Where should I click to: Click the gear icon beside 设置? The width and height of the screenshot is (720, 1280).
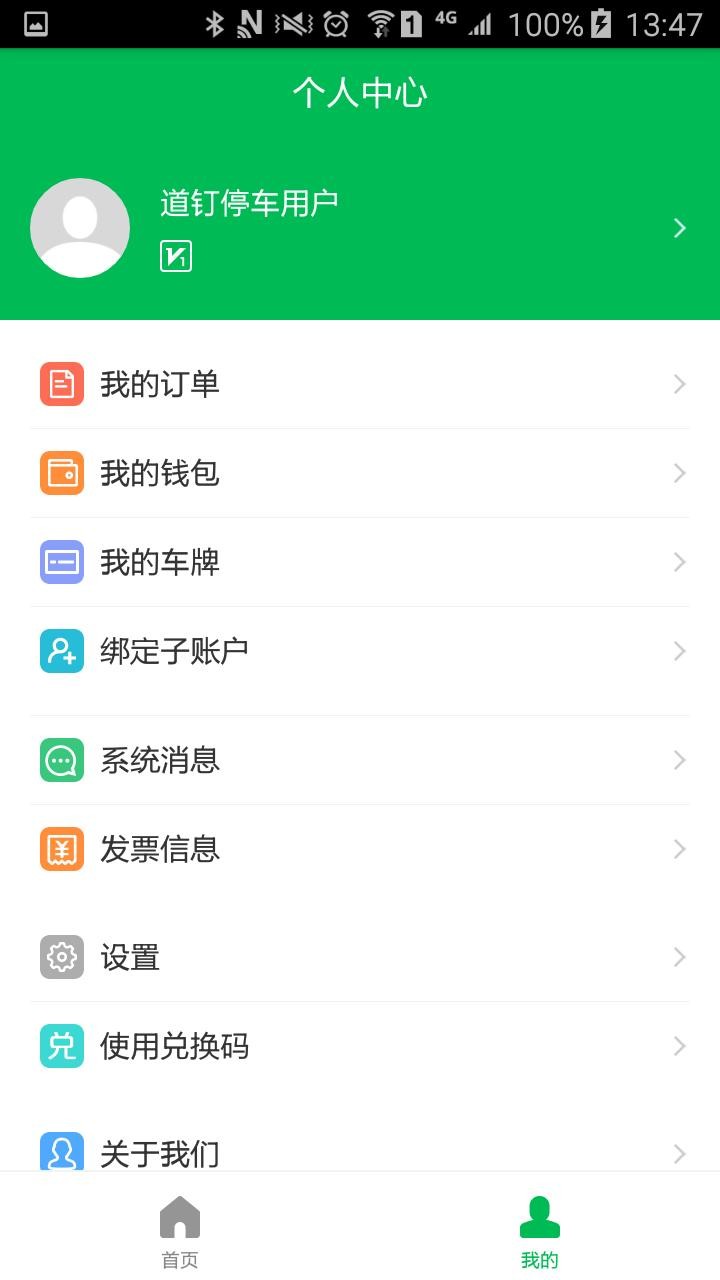(61, 957)
